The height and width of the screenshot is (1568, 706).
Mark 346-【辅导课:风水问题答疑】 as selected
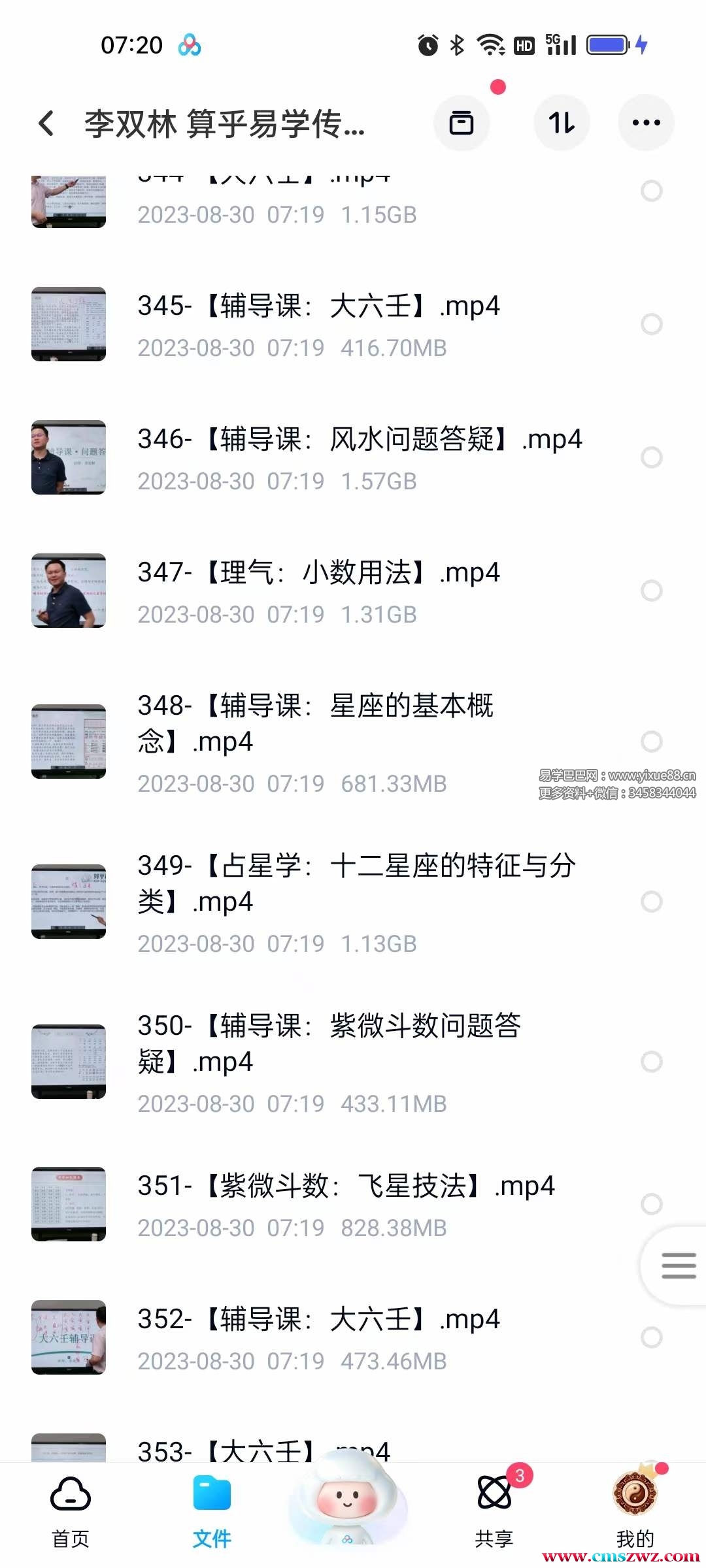(x=651, y=457)
